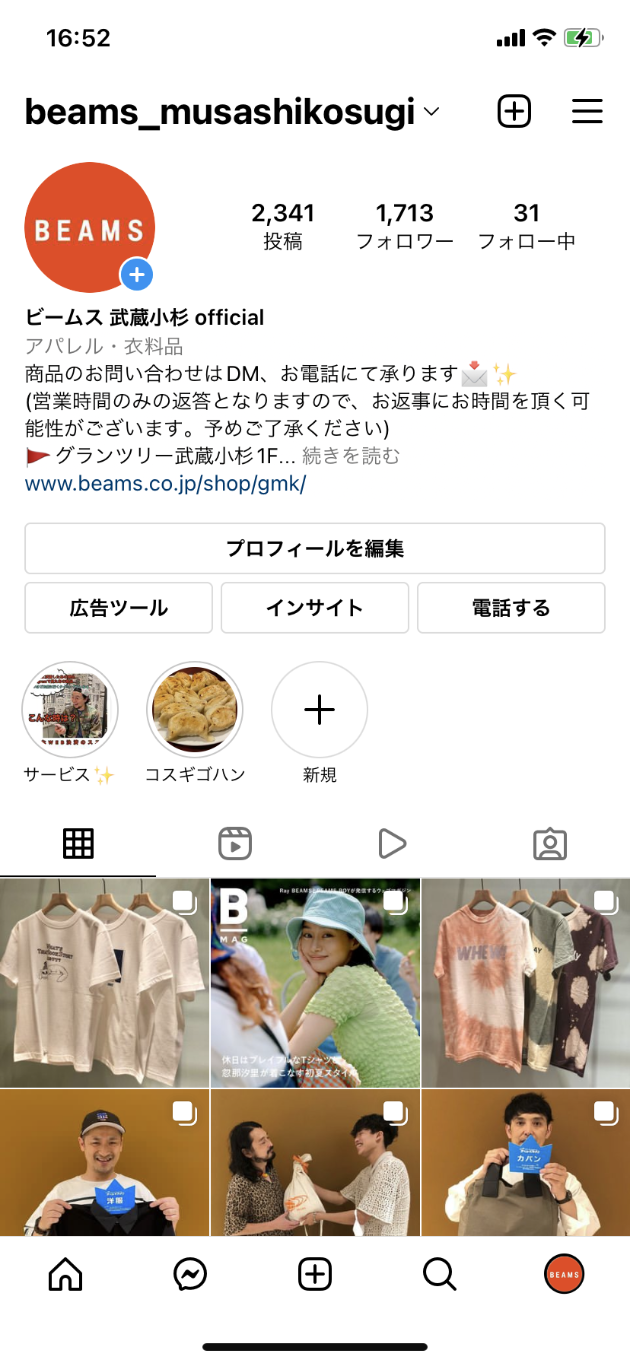Open the hamburger menu

pos(587,111)
